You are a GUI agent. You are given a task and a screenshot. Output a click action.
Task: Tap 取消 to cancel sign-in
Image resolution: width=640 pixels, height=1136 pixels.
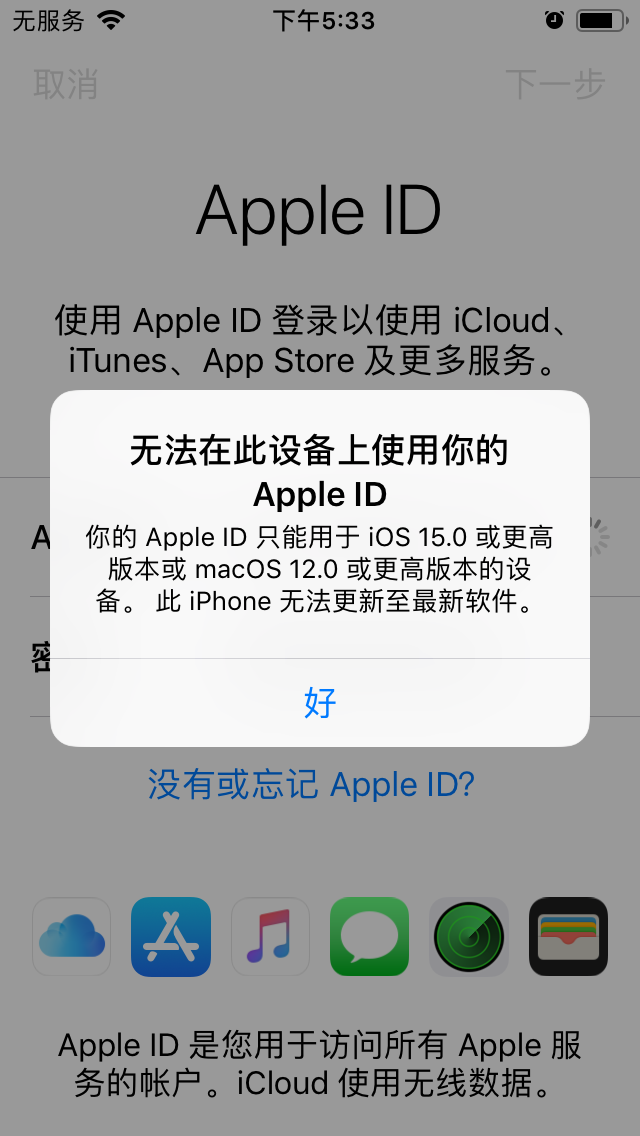pos(65,84)
